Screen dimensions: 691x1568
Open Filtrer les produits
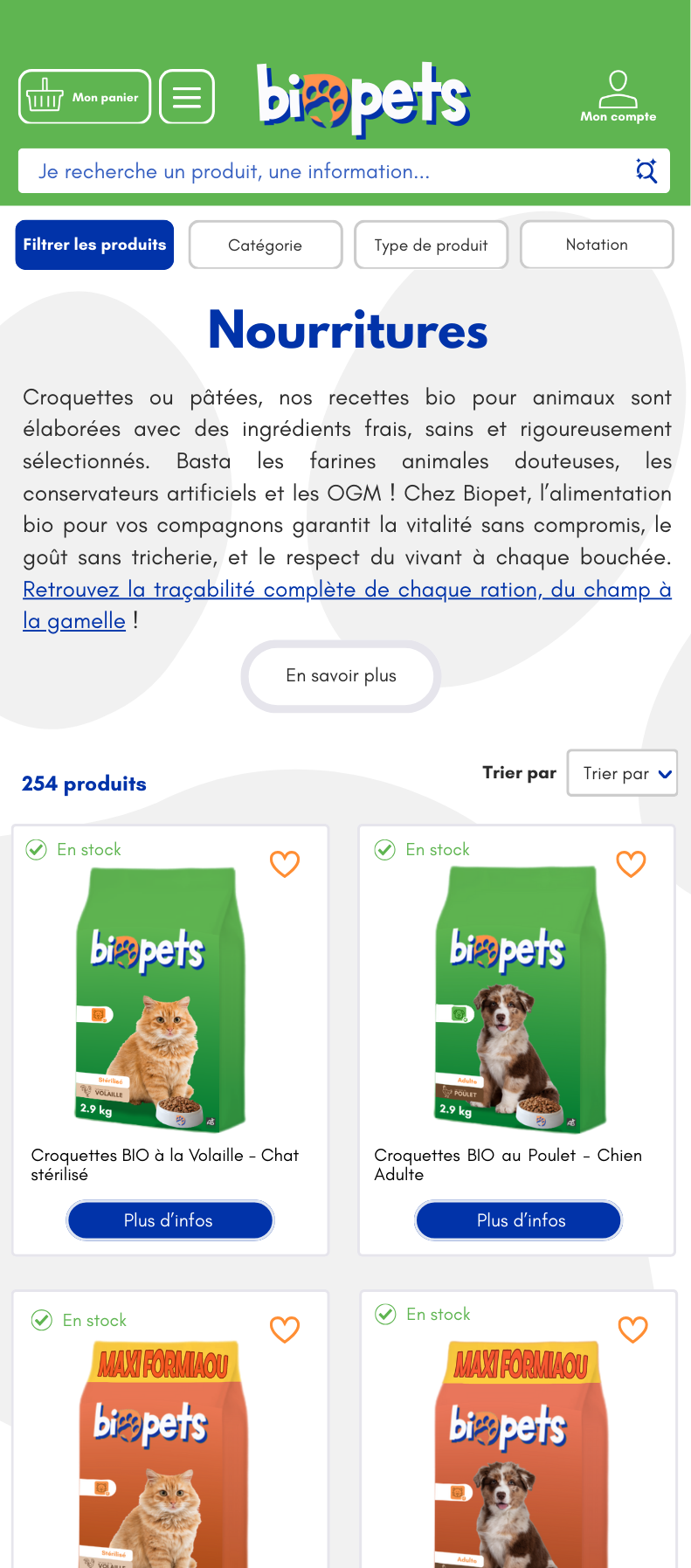coord(94,245)
